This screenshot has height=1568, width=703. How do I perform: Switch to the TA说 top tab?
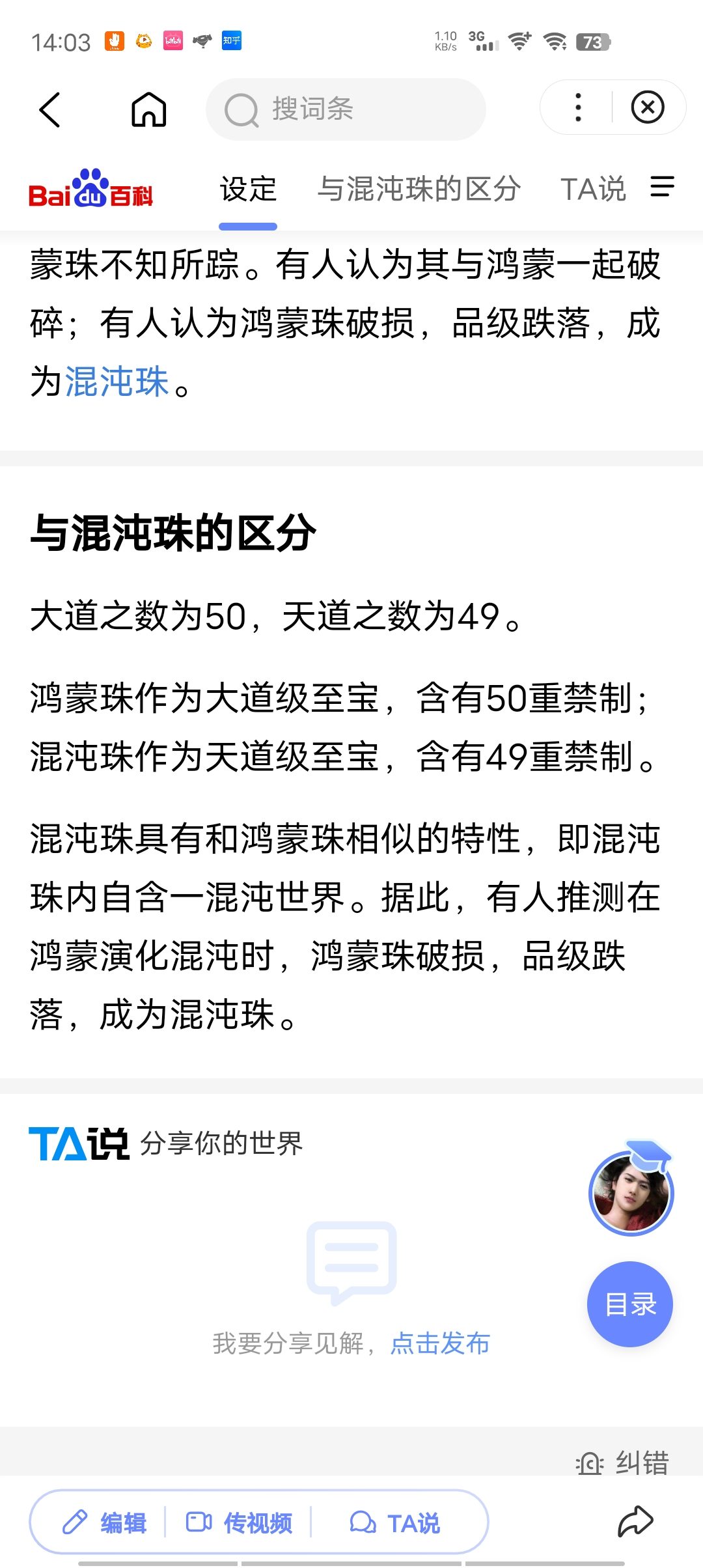tap(593, 189)
